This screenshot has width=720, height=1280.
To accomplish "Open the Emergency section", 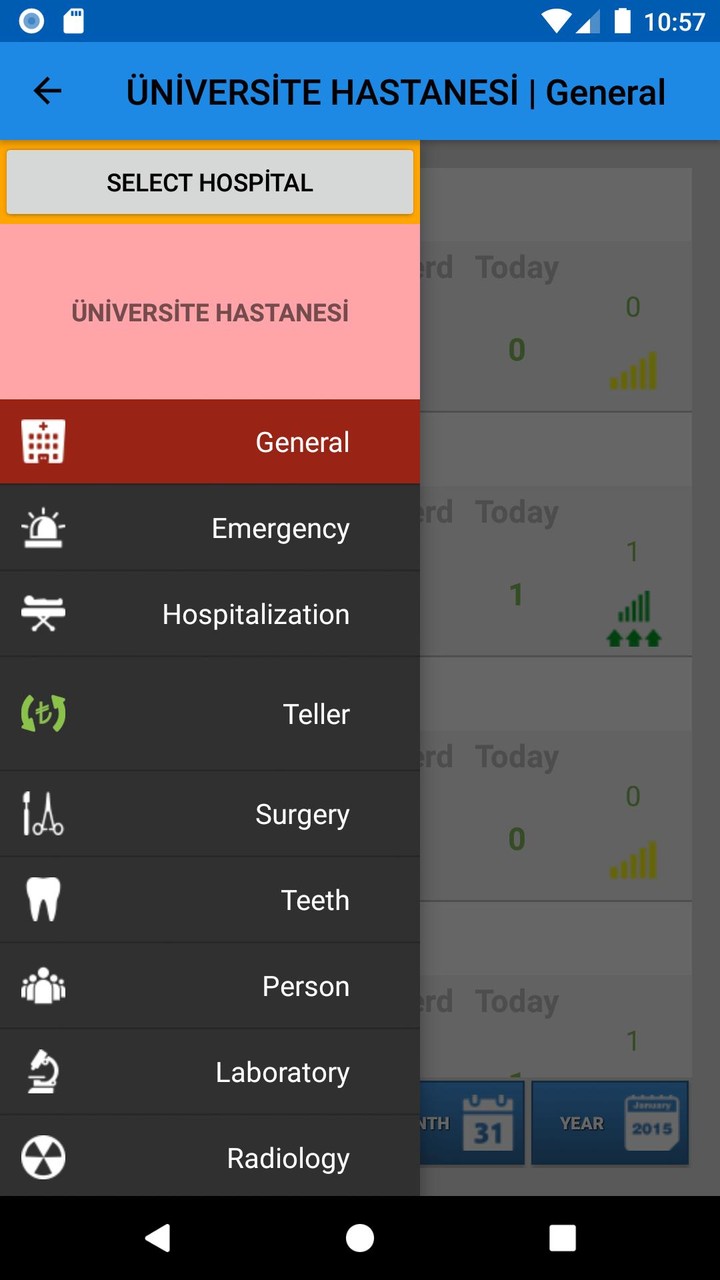I will 210,528.
